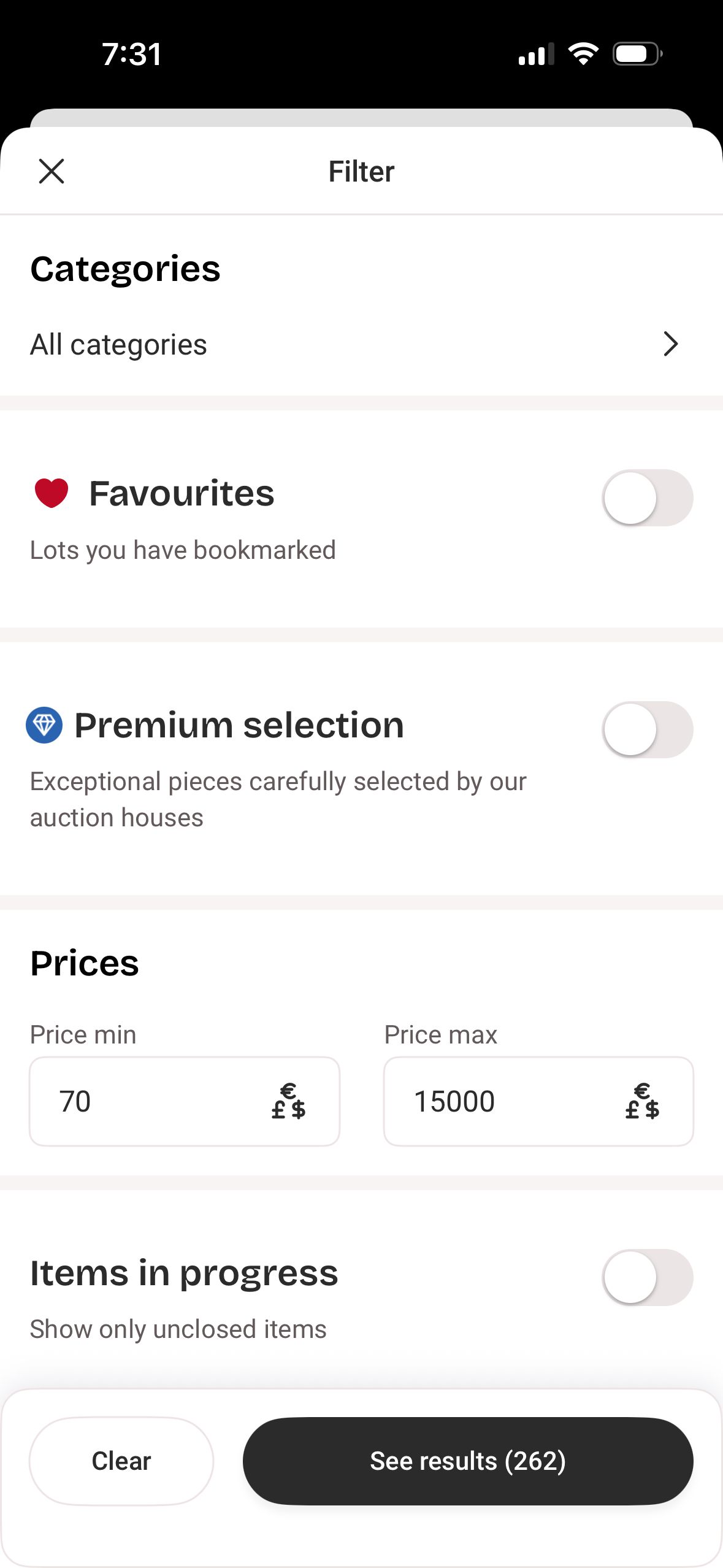Edit the Price min field
The height and width of the screenshot is (1568, 723).
click(x=159, y=1101)
